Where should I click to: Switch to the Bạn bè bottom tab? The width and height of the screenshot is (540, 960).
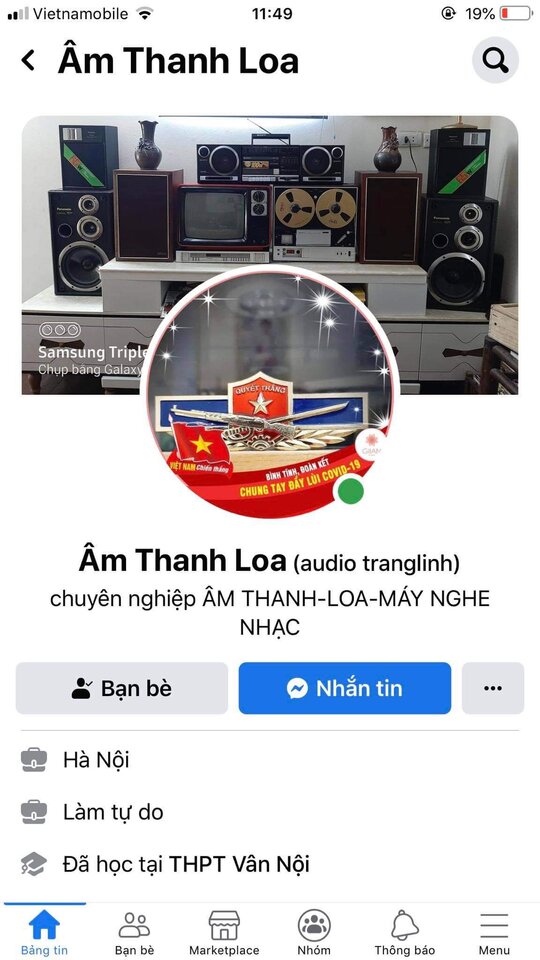[134, 932]
